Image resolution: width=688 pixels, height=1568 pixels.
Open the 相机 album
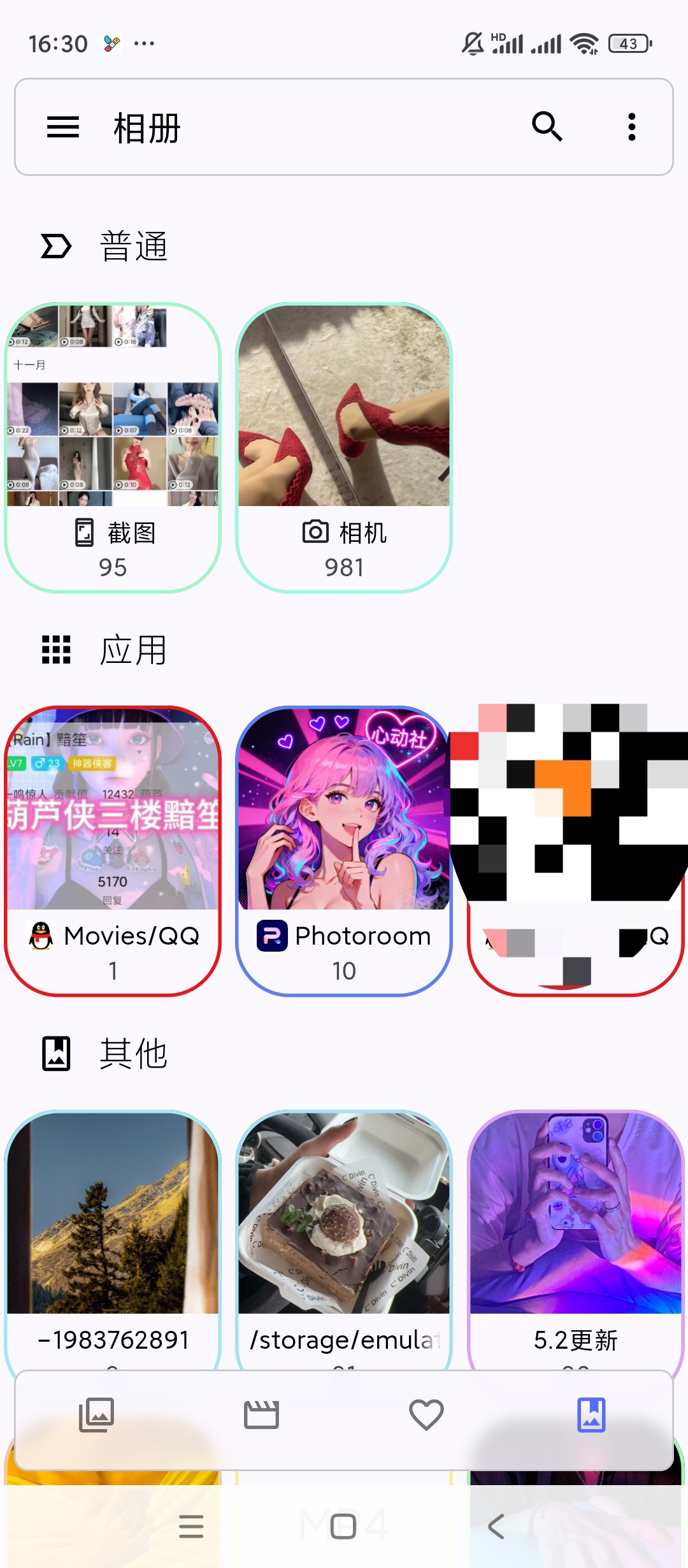click(344, 447)
